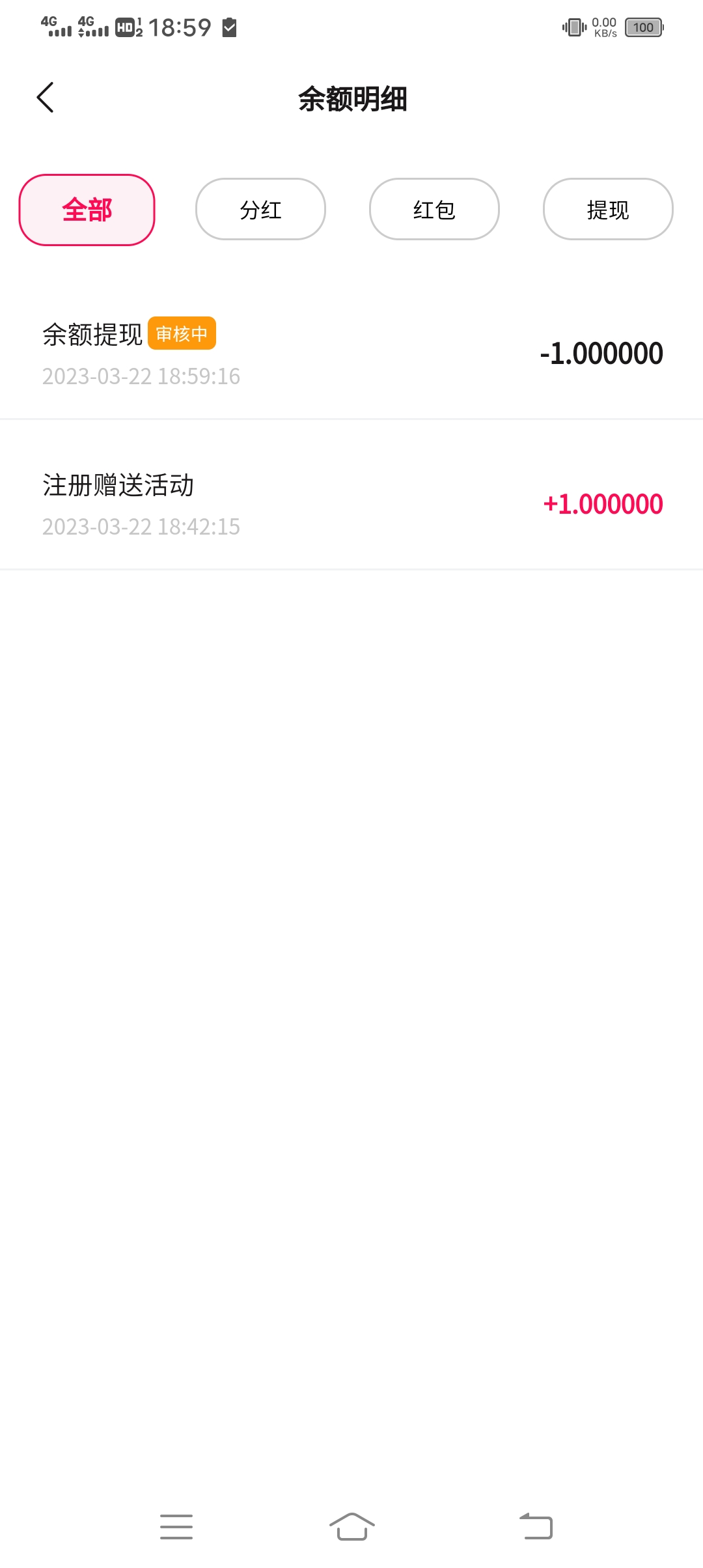This screenshot has width=703, height=1568.
Task: Open the system recent apps menu
Action: pyautogui.click(x=176, y=1527)
